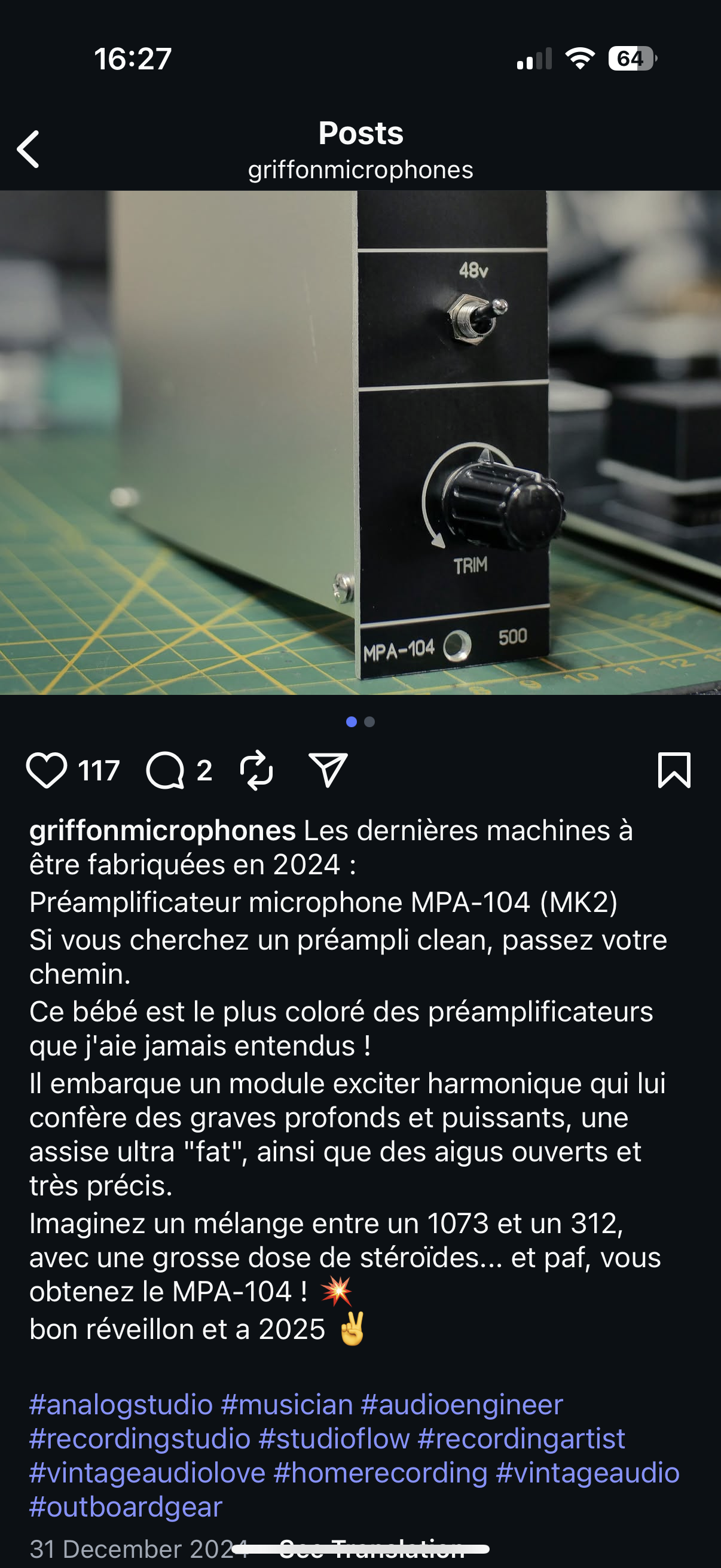The width and height of the screenshot is (721, 1568).
Task: Open griffonmicrophones profile from the caption
Action: pos(163,830)
